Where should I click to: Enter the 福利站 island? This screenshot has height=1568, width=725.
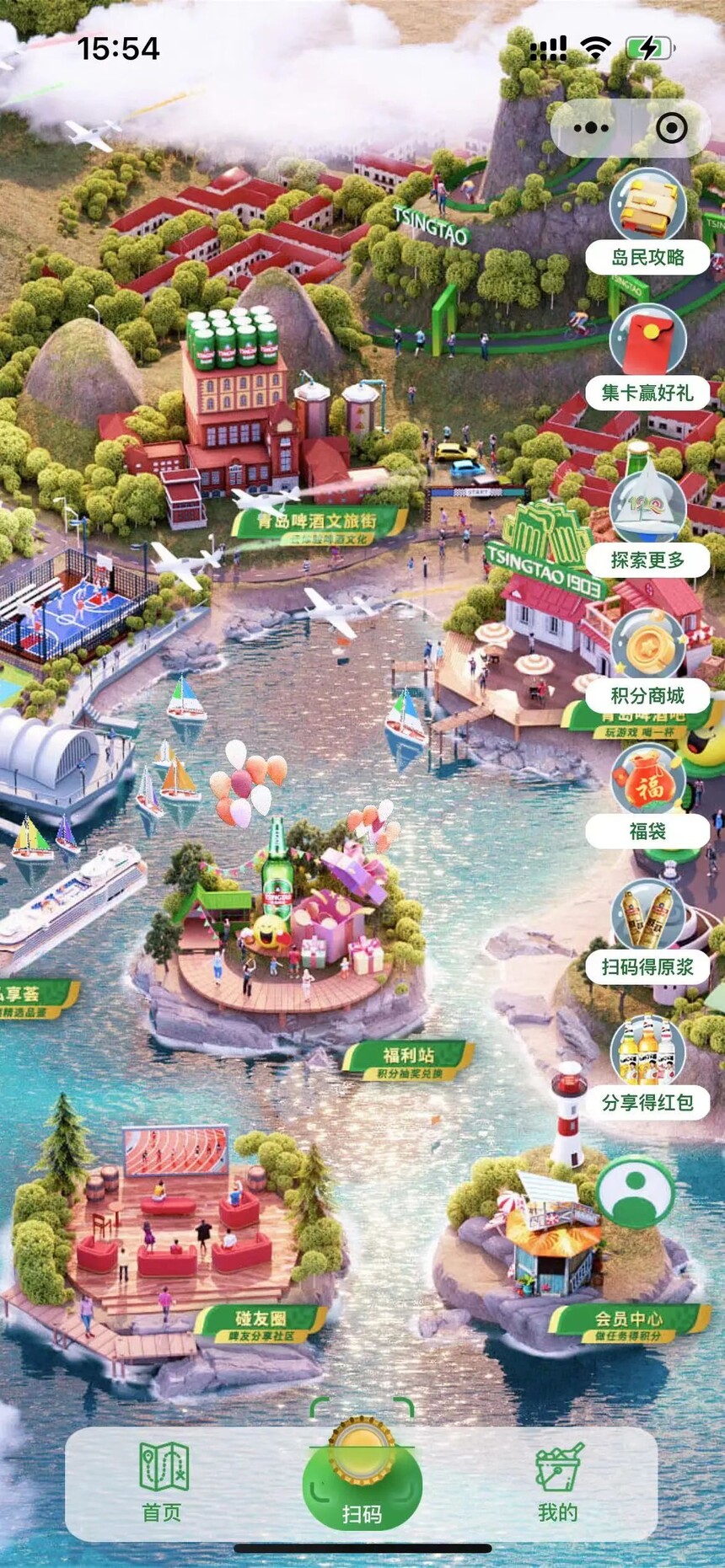coord(408,1059)
